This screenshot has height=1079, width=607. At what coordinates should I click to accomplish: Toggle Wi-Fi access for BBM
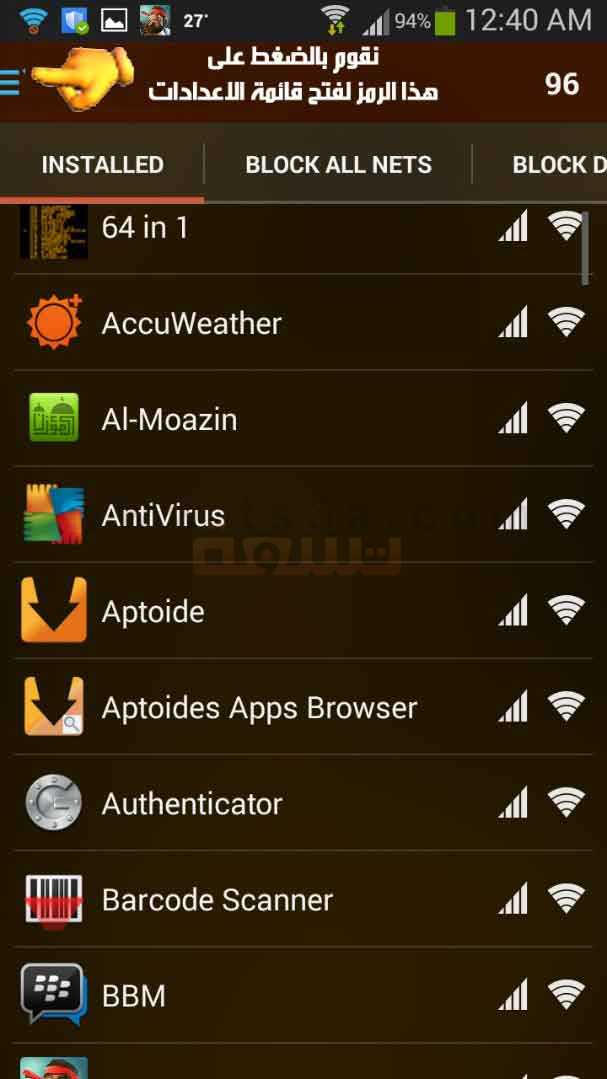[566, 995]
